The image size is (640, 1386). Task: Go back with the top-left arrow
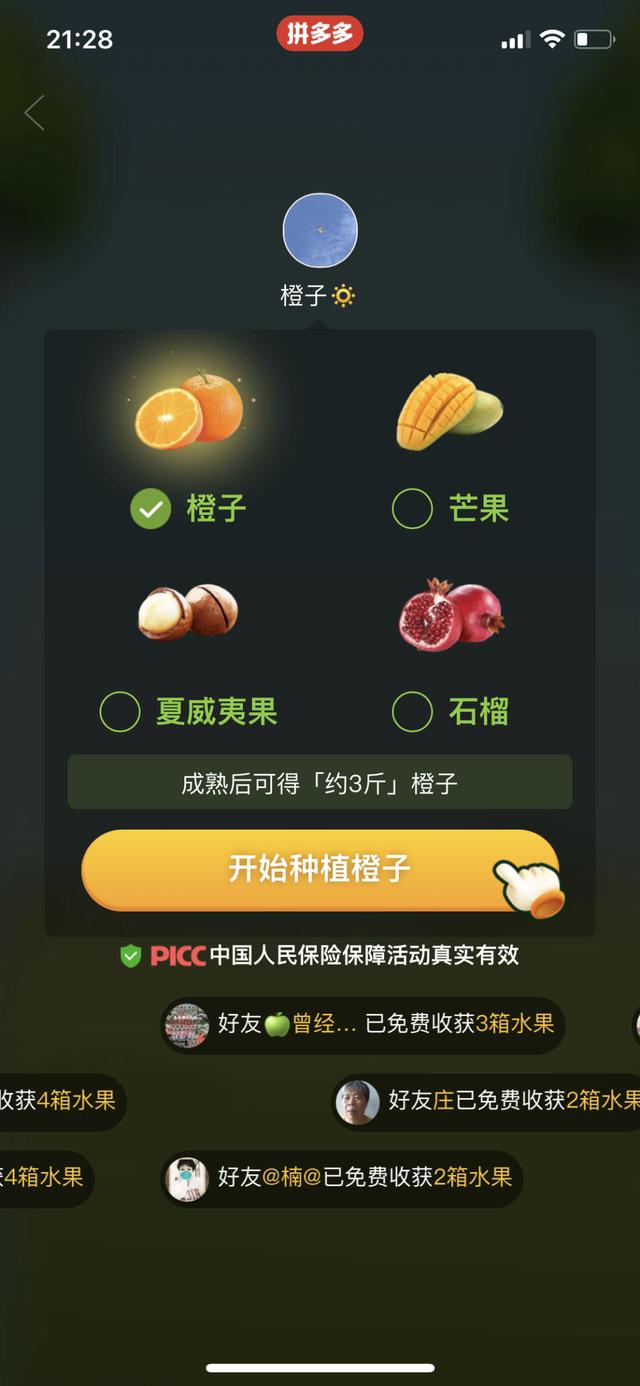35,113
